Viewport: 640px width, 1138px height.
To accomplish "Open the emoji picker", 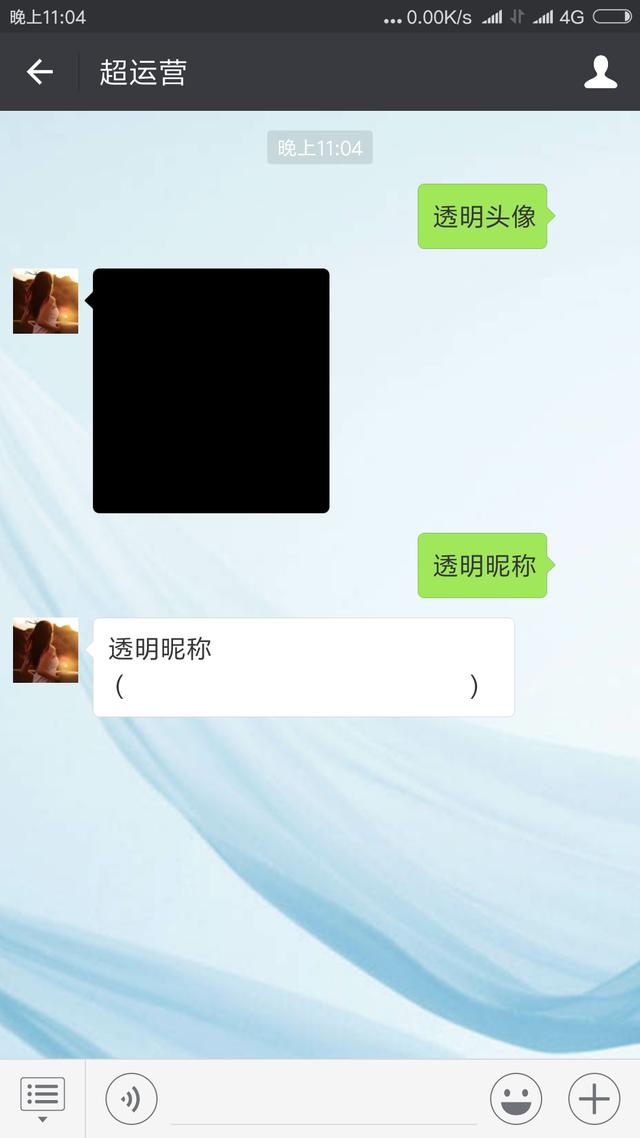I will [x=516, y=1099].
